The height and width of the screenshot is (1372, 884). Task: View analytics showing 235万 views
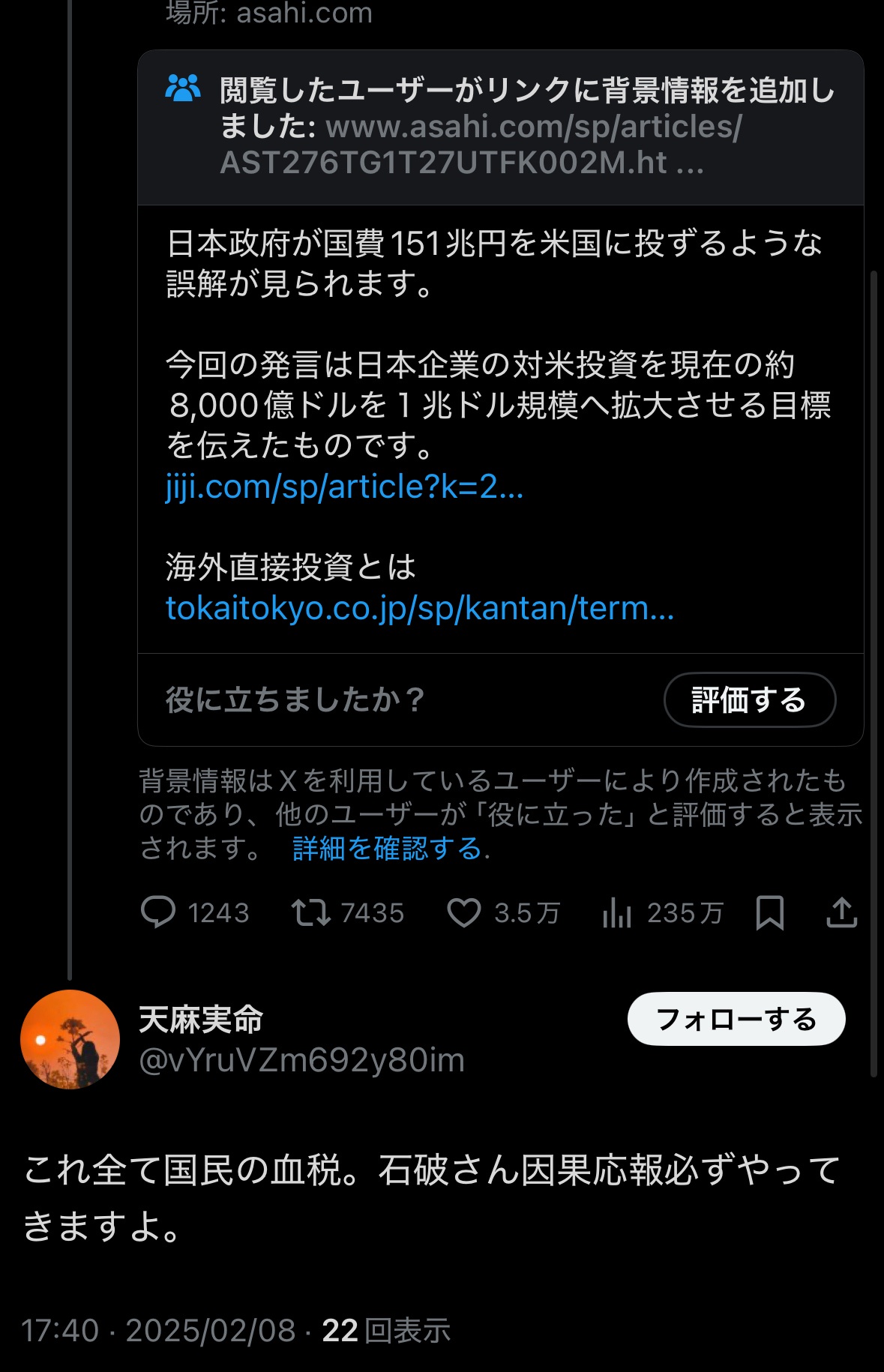coord(617,912)
